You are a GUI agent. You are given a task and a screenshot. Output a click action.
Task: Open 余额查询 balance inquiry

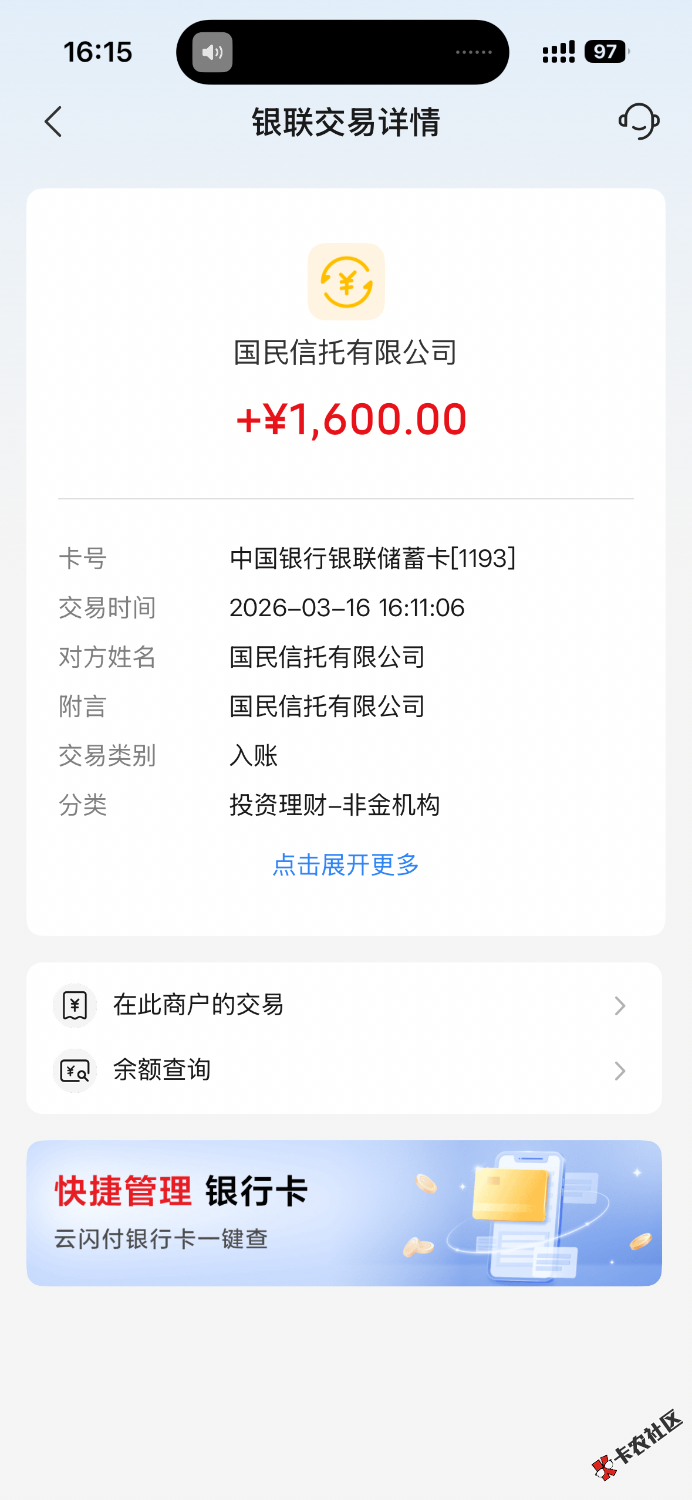344,1071
